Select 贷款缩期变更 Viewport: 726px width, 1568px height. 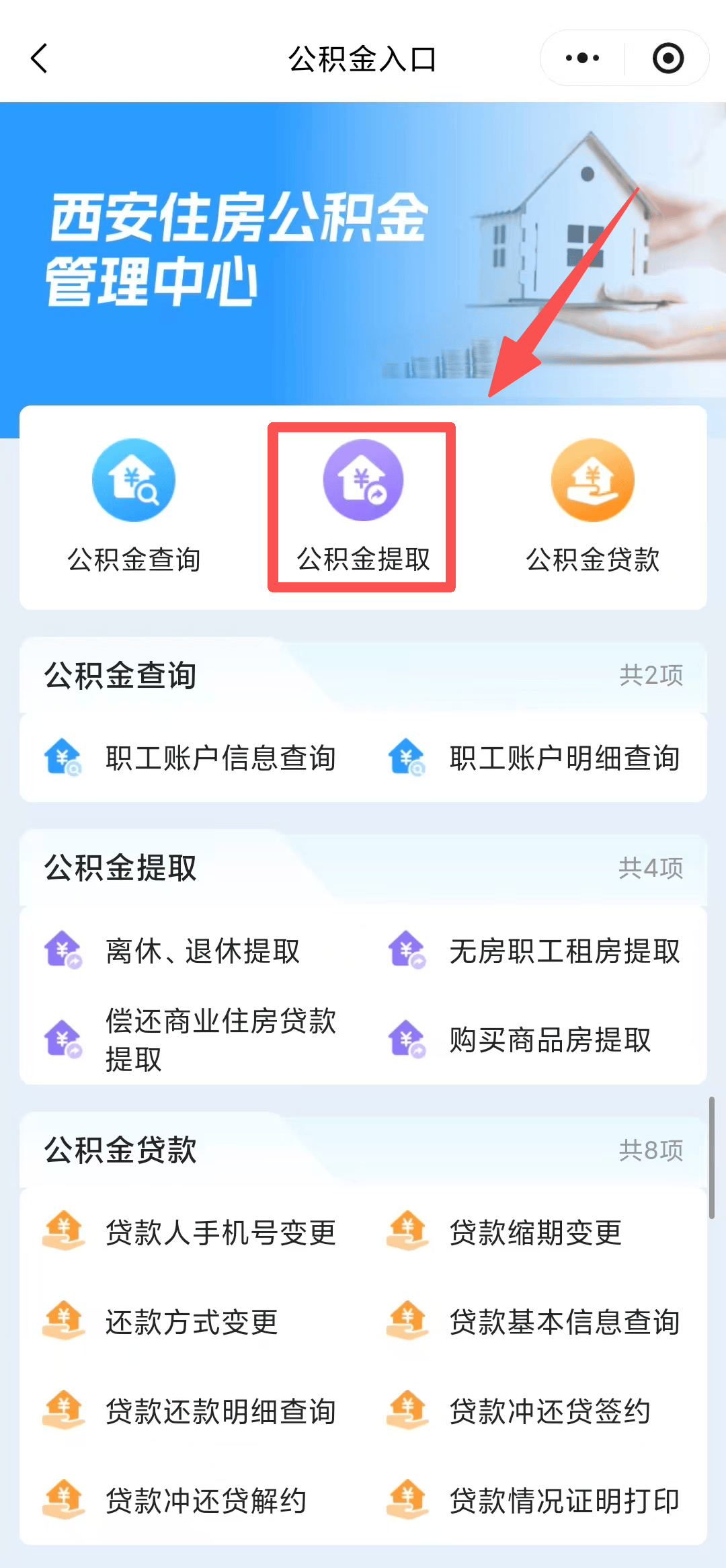click(x=536, y=1232)
